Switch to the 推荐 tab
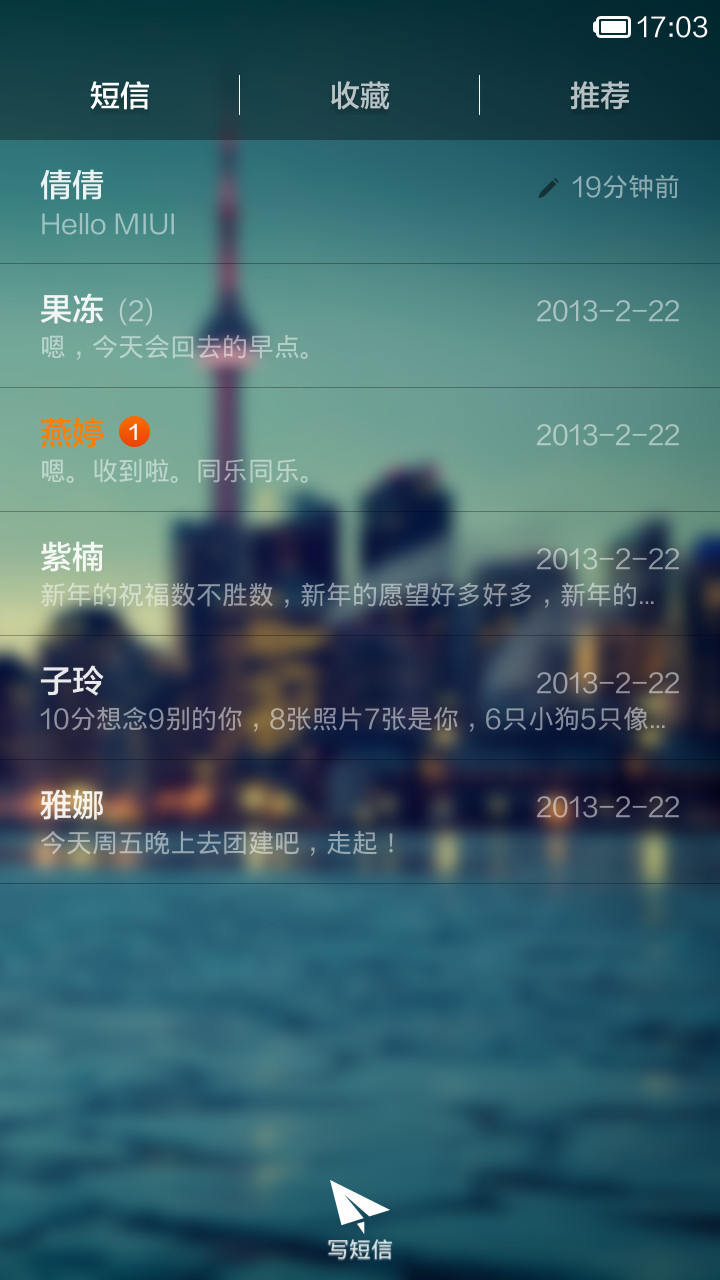Image resolution: width=720 pixels, height=1280 pixels. click(600, 96)
